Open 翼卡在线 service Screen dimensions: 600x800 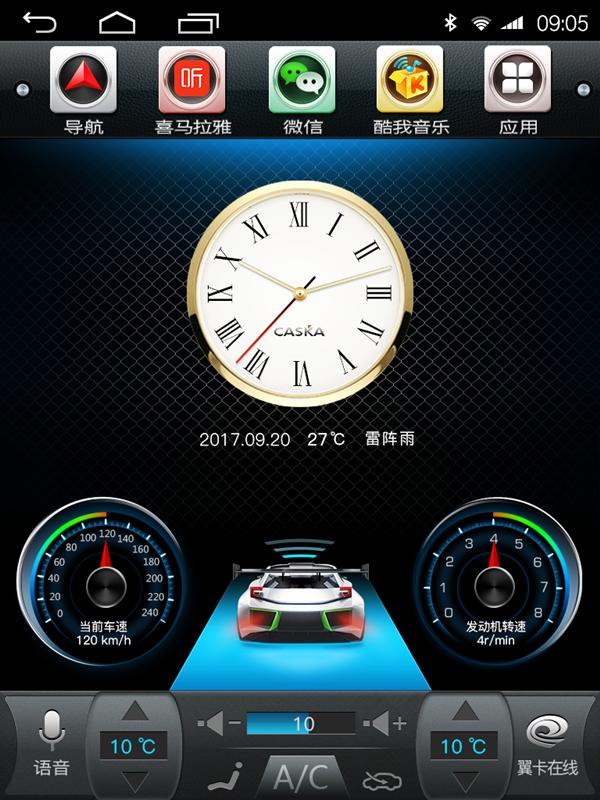[x=547, y=742]
